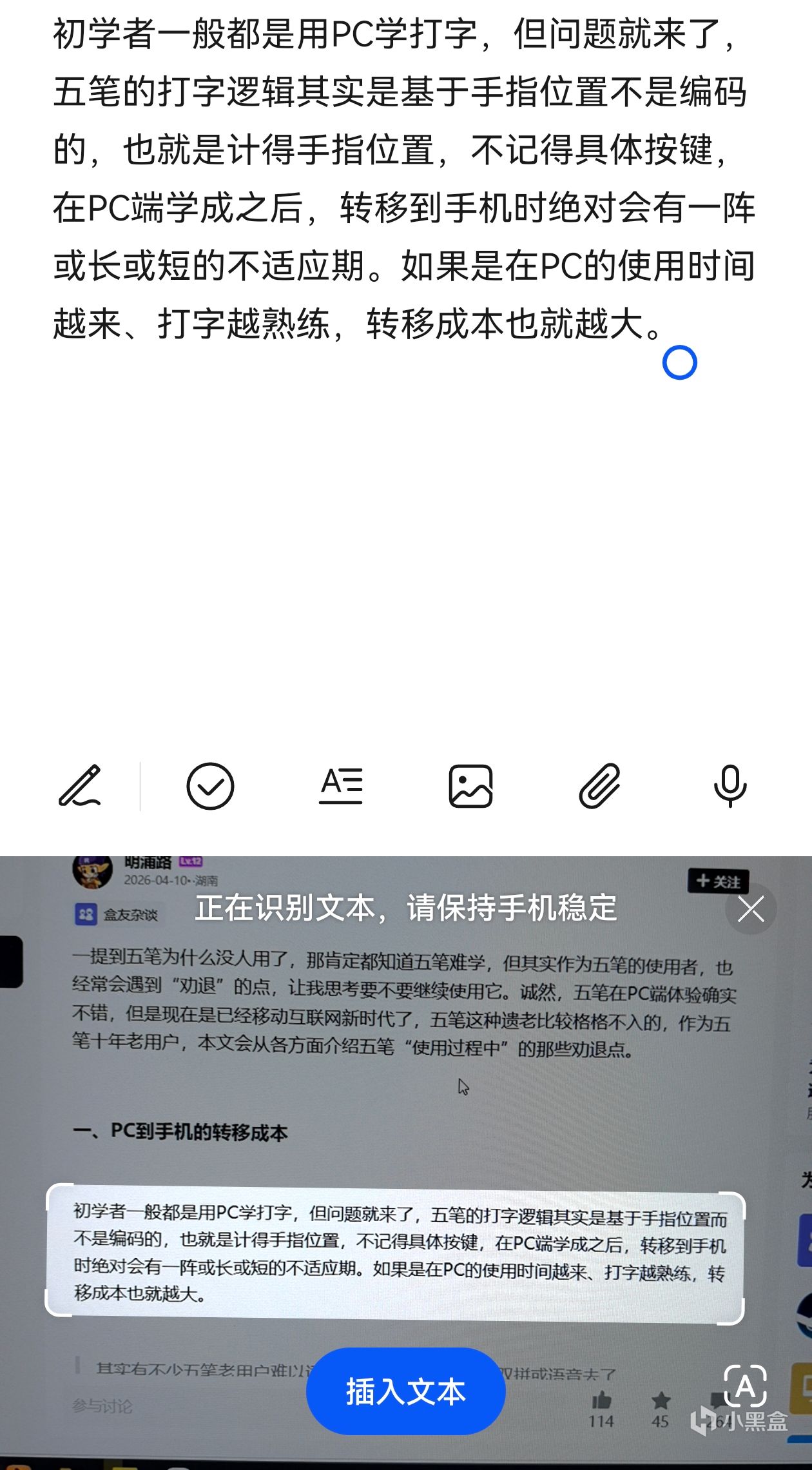812x1470 pixels.
Task: Open text formatting options
Action: [x=341, y=786]
